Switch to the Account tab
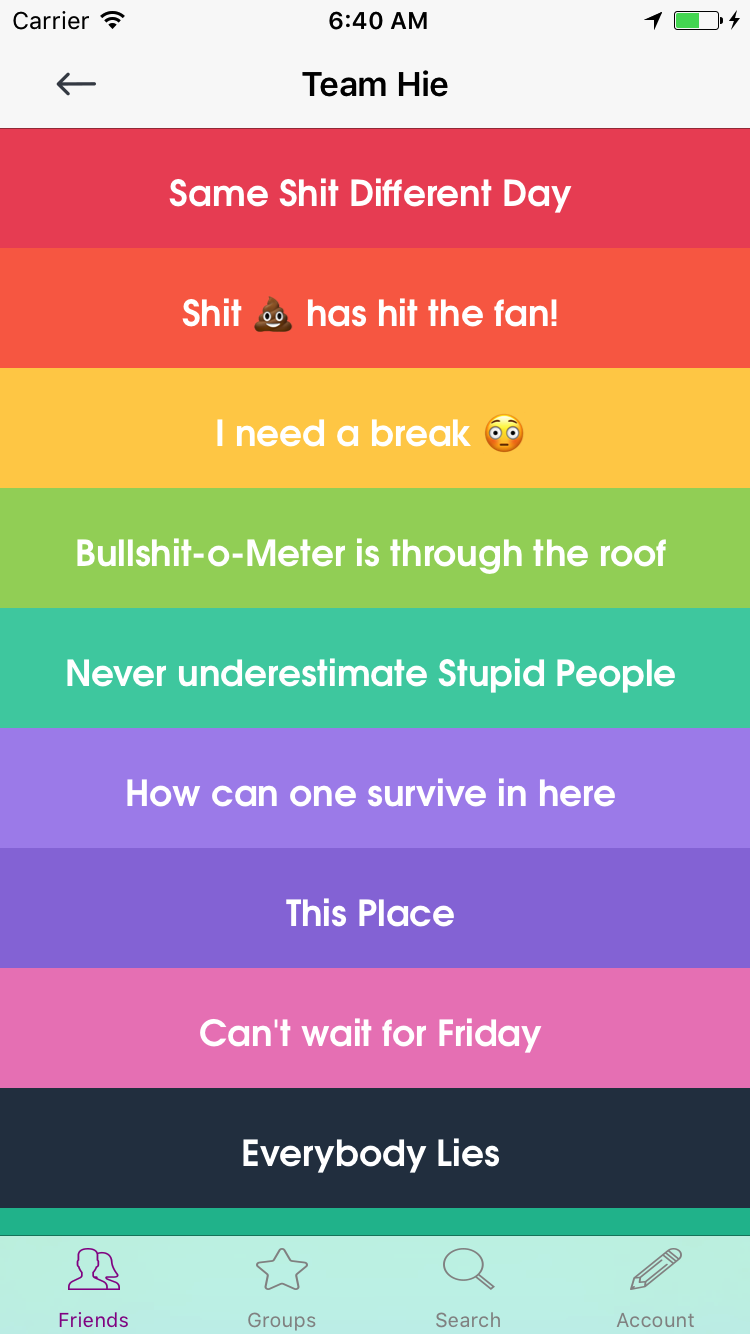Image resolution: width=750 pixels, height=1334 pixels. pyautogui.click(x=656, y=1285)
